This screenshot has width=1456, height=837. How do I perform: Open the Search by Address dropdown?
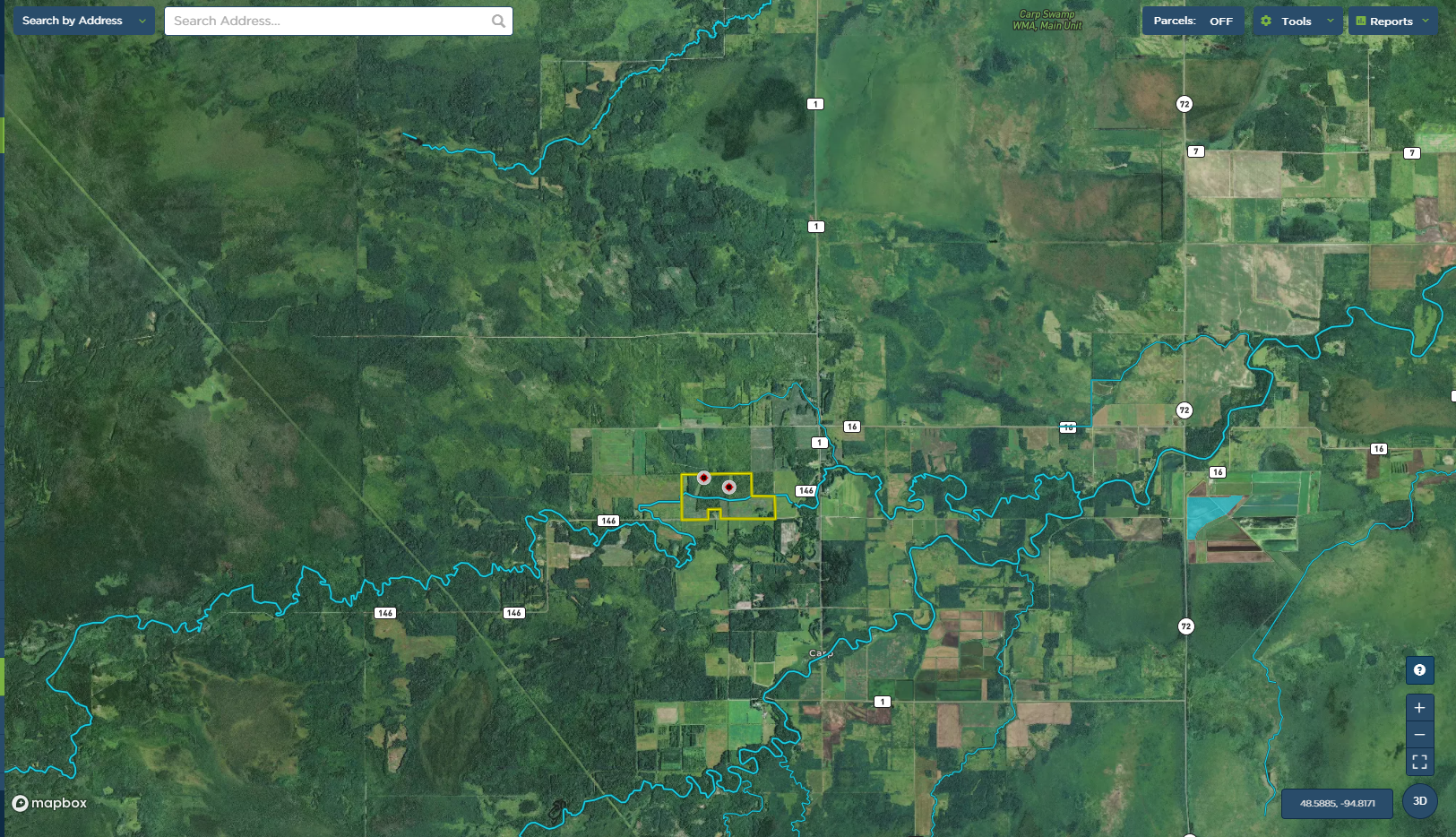[x=83, y=21]
